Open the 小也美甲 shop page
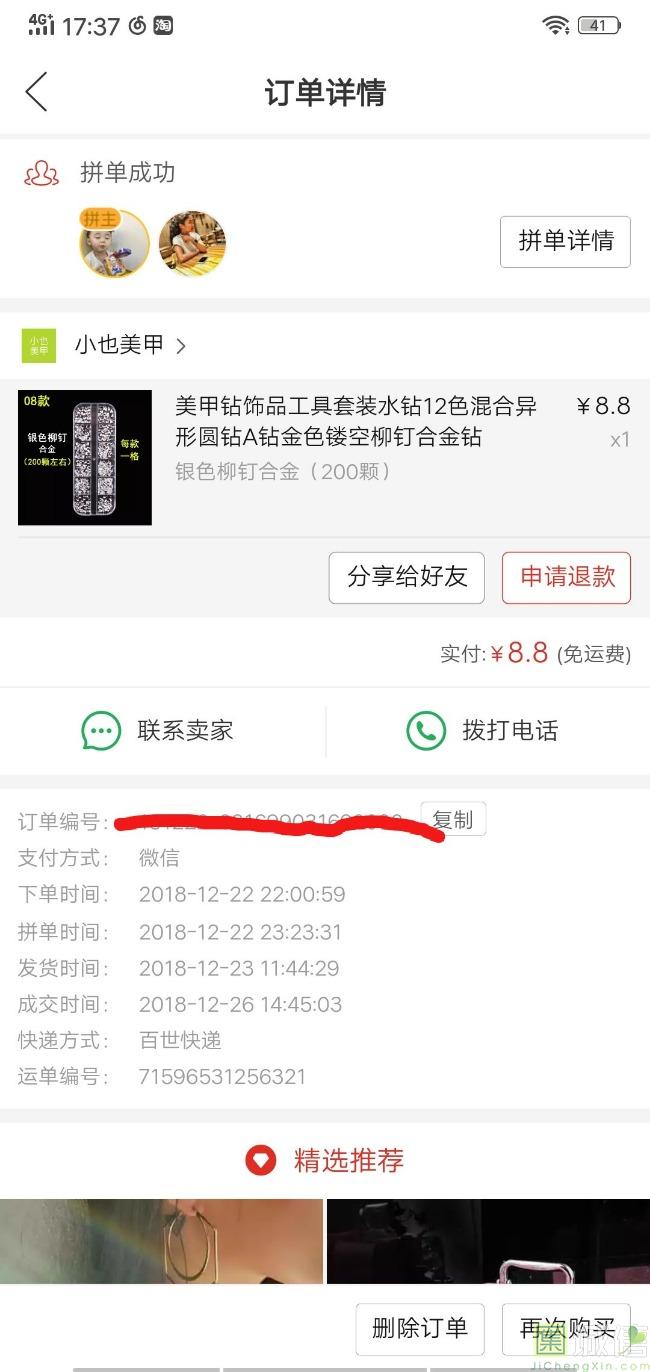 click(x=120, y=346)
